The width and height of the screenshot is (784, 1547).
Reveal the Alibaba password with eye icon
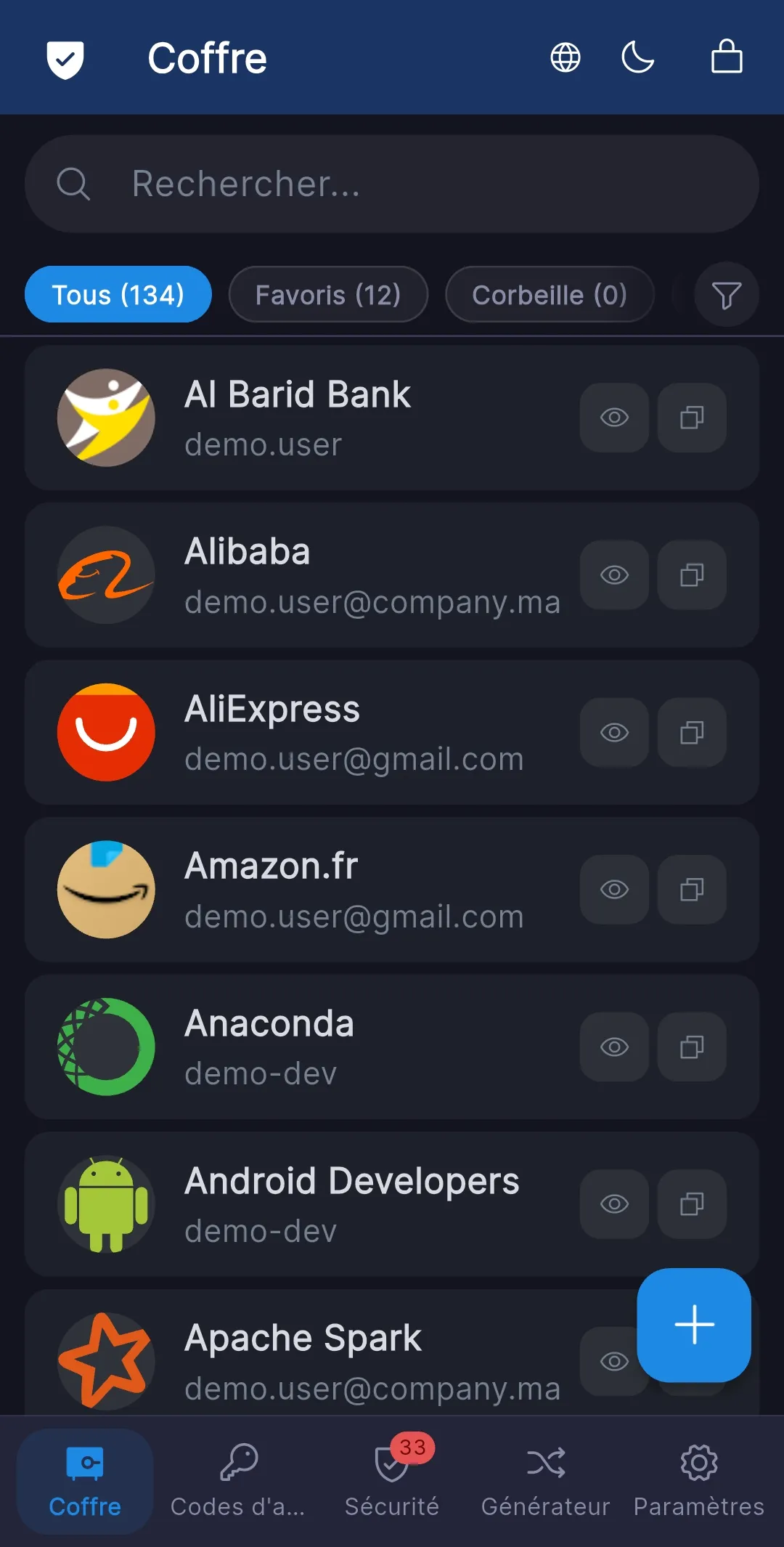(614, 575)
